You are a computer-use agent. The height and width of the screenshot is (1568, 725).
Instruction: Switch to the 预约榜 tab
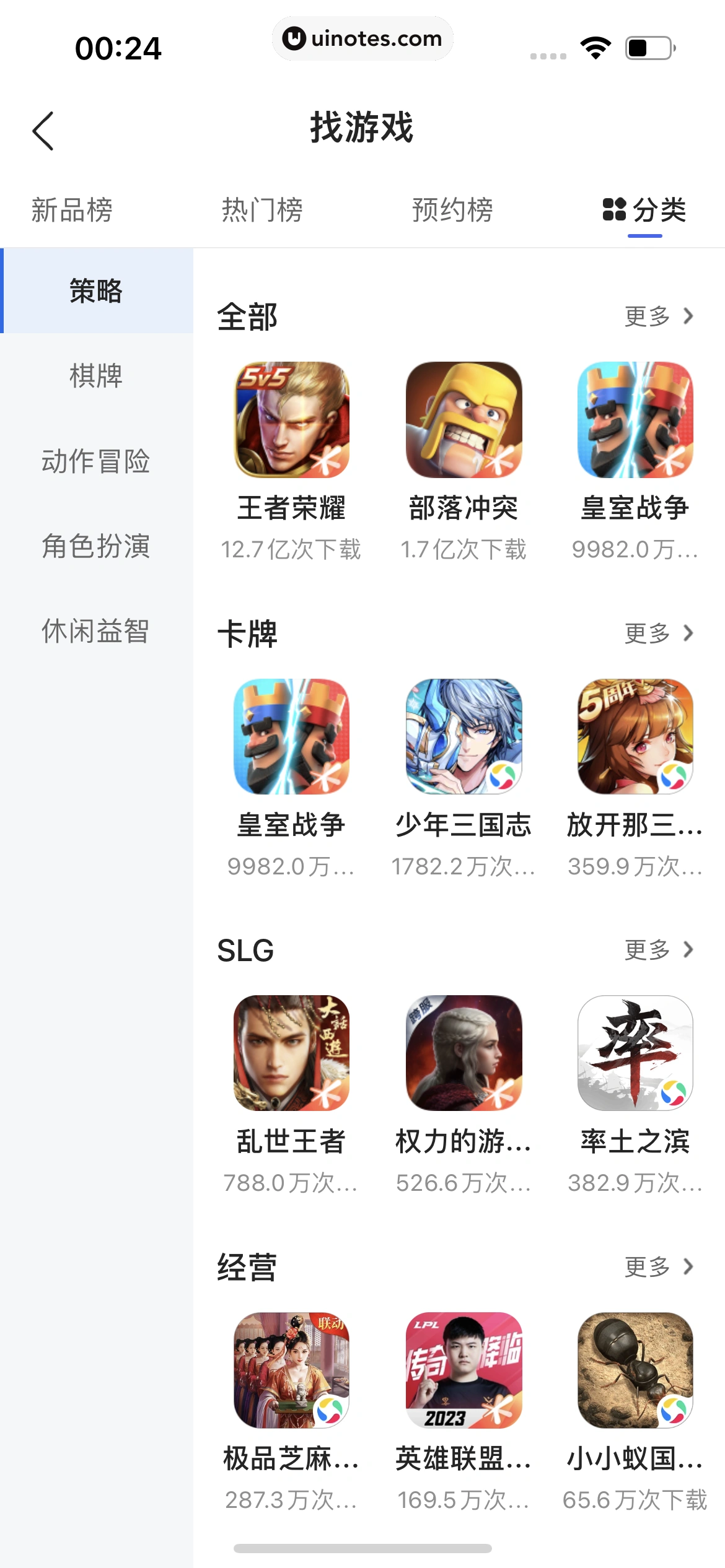pyautogui.click(x=452, y=210)
